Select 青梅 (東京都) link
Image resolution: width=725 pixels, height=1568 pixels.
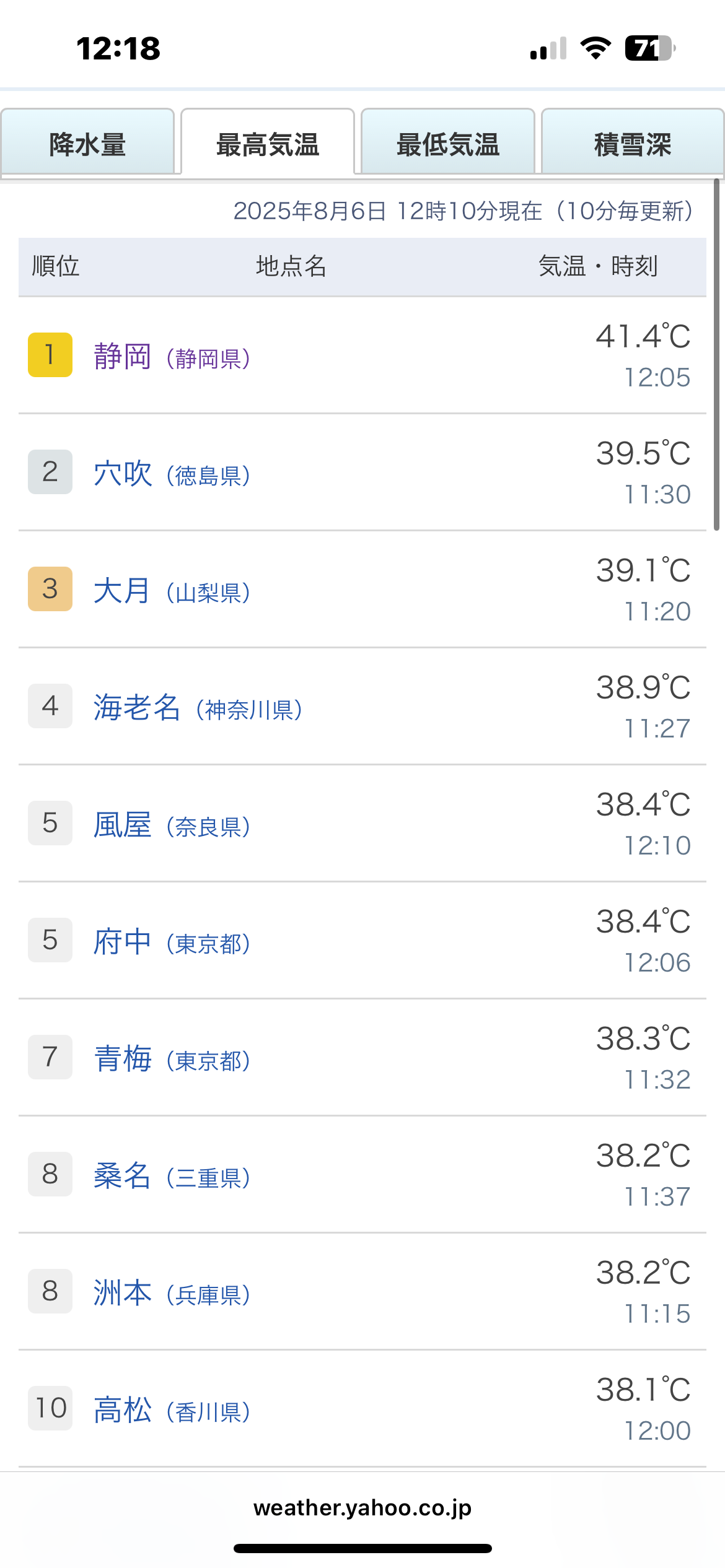[172, 1060]
